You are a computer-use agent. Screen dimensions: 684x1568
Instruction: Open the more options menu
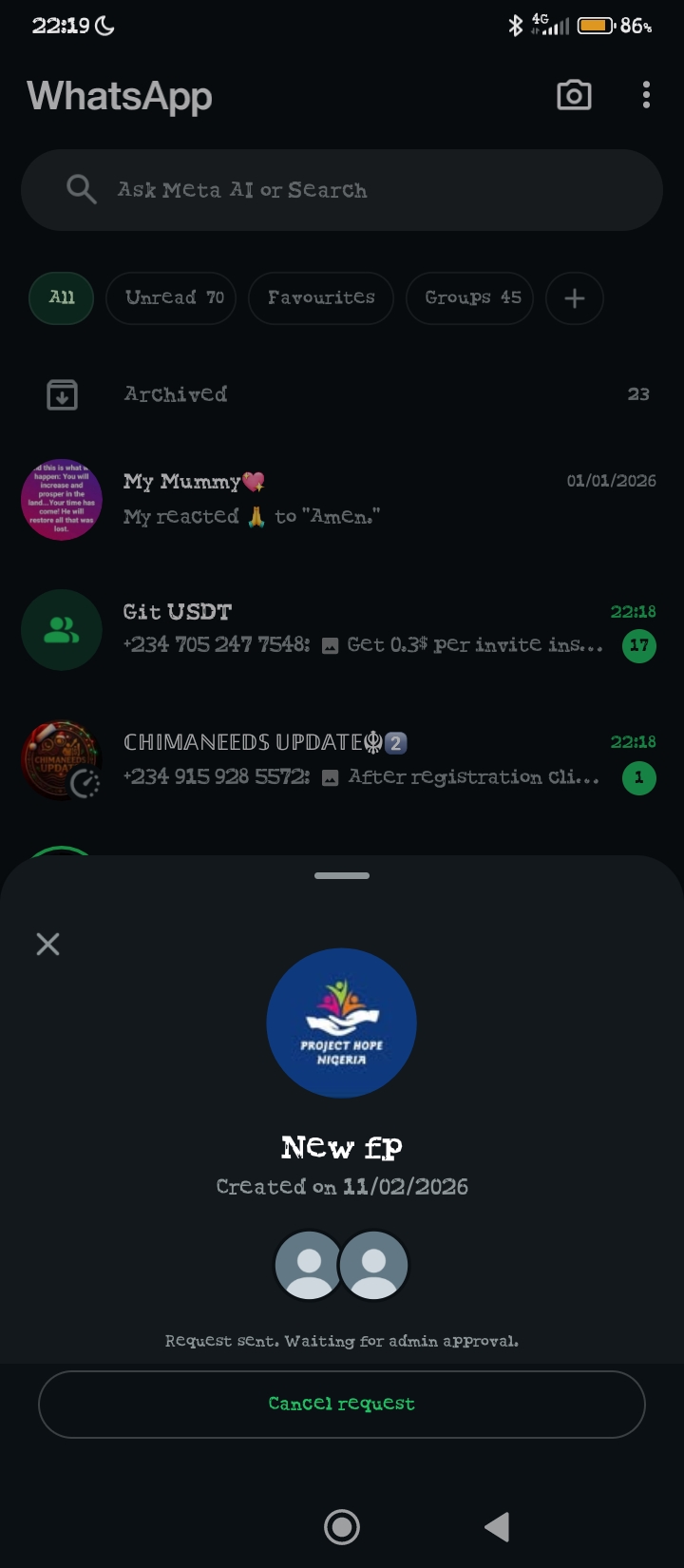tap(646, 95)
